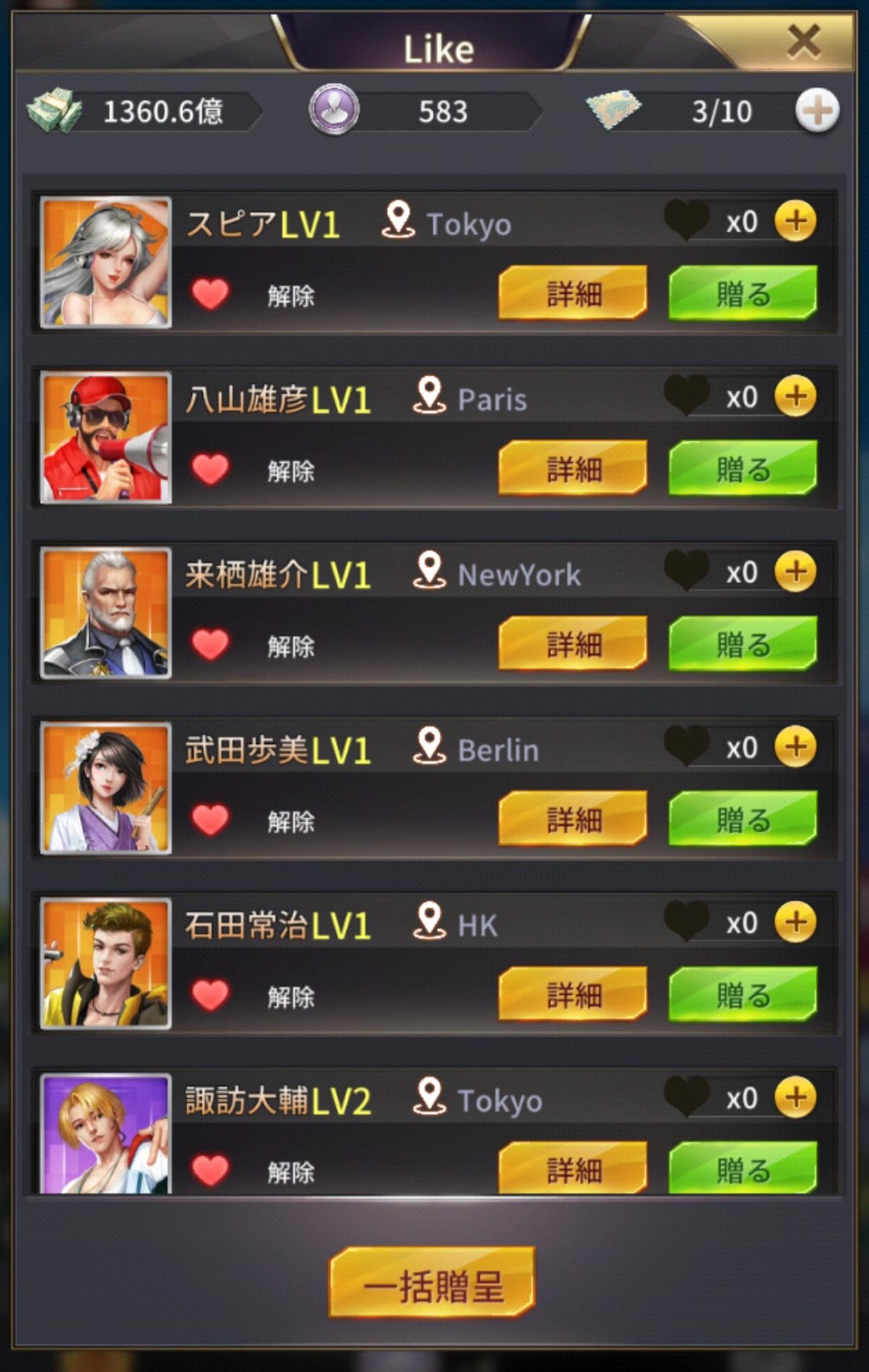View 詳細 for 来栖雄介

(x=573, y=643)
